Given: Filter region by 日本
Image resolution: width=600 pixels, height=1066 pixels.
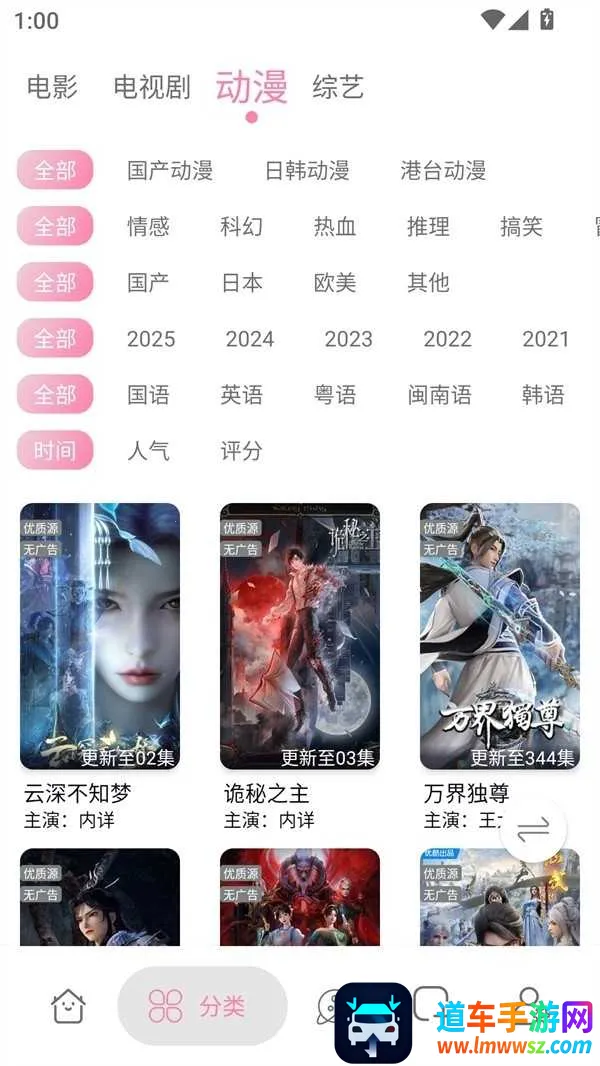Looking at the screenshot, I should pyautogui.click(x=241, y=283).
